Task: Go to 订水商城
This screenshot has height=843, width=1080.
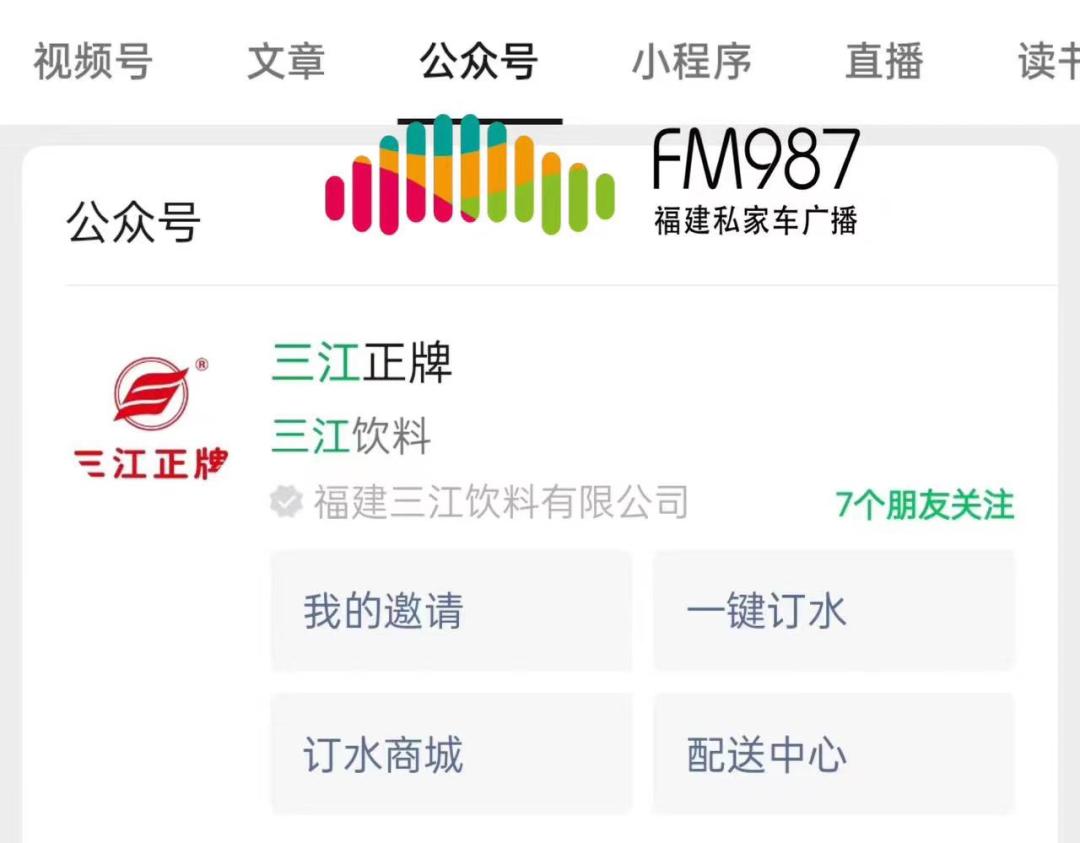Action: (451, 755)
